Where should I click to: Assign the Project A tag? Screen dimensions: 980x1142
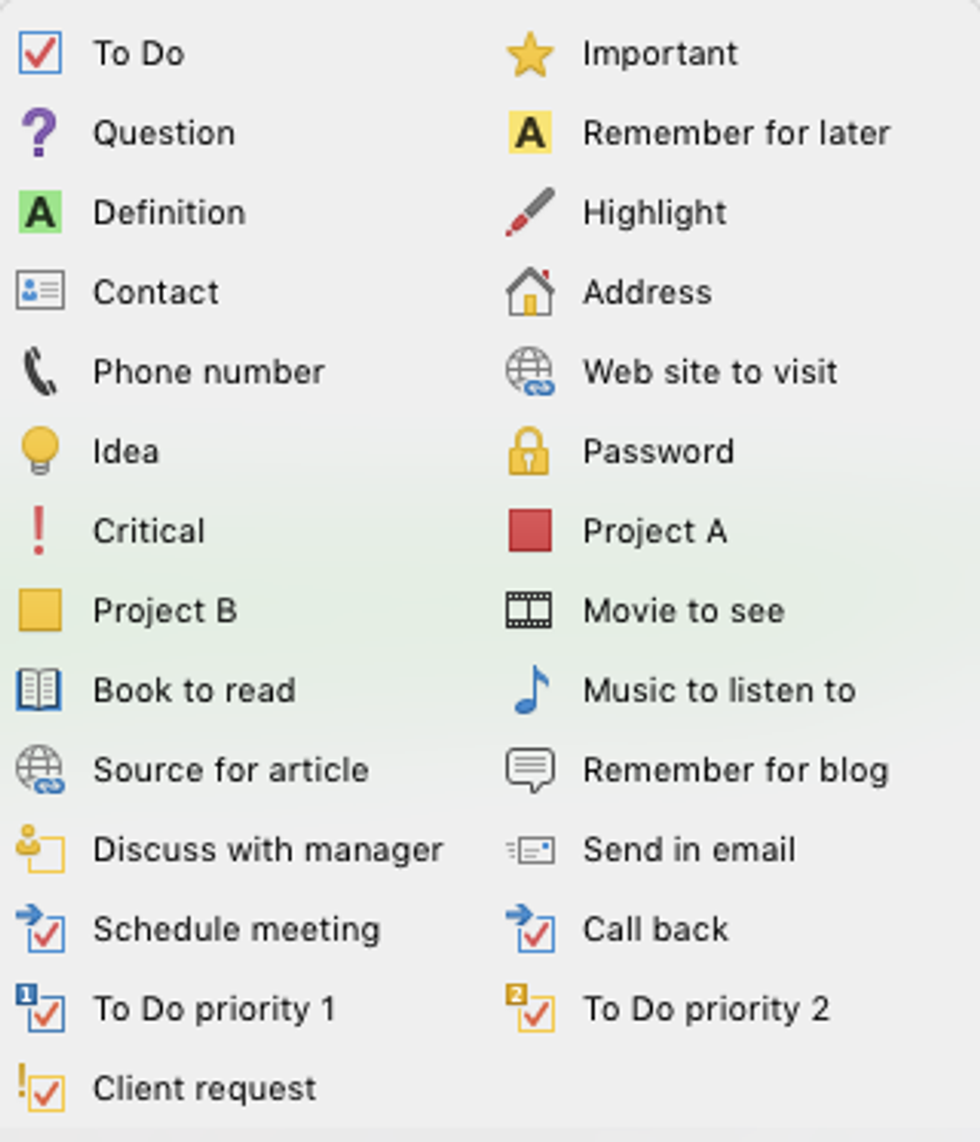point(654,531)
